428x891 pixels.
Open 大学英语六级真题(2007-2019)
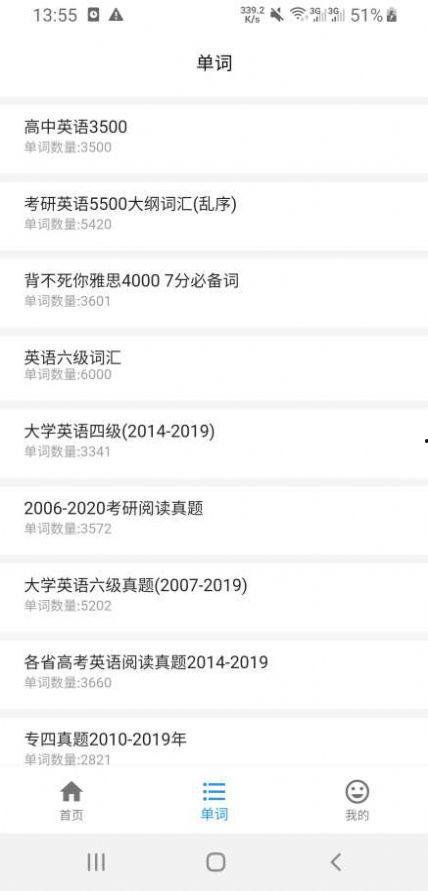[214, 597]
